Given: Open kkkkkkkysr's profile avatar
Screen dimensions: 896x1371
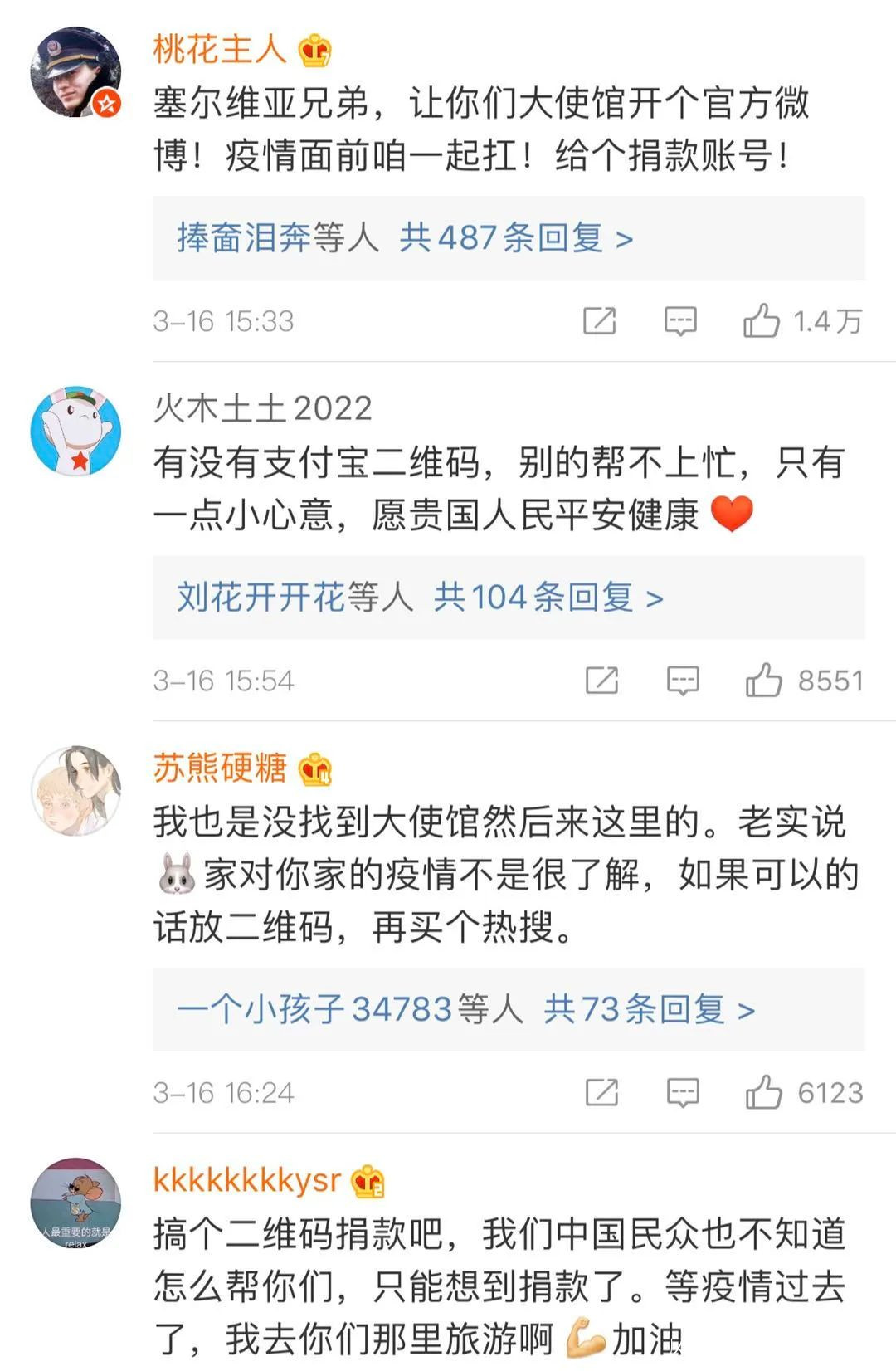Looking at the screenshot, I should click(x=75, y=1203).
